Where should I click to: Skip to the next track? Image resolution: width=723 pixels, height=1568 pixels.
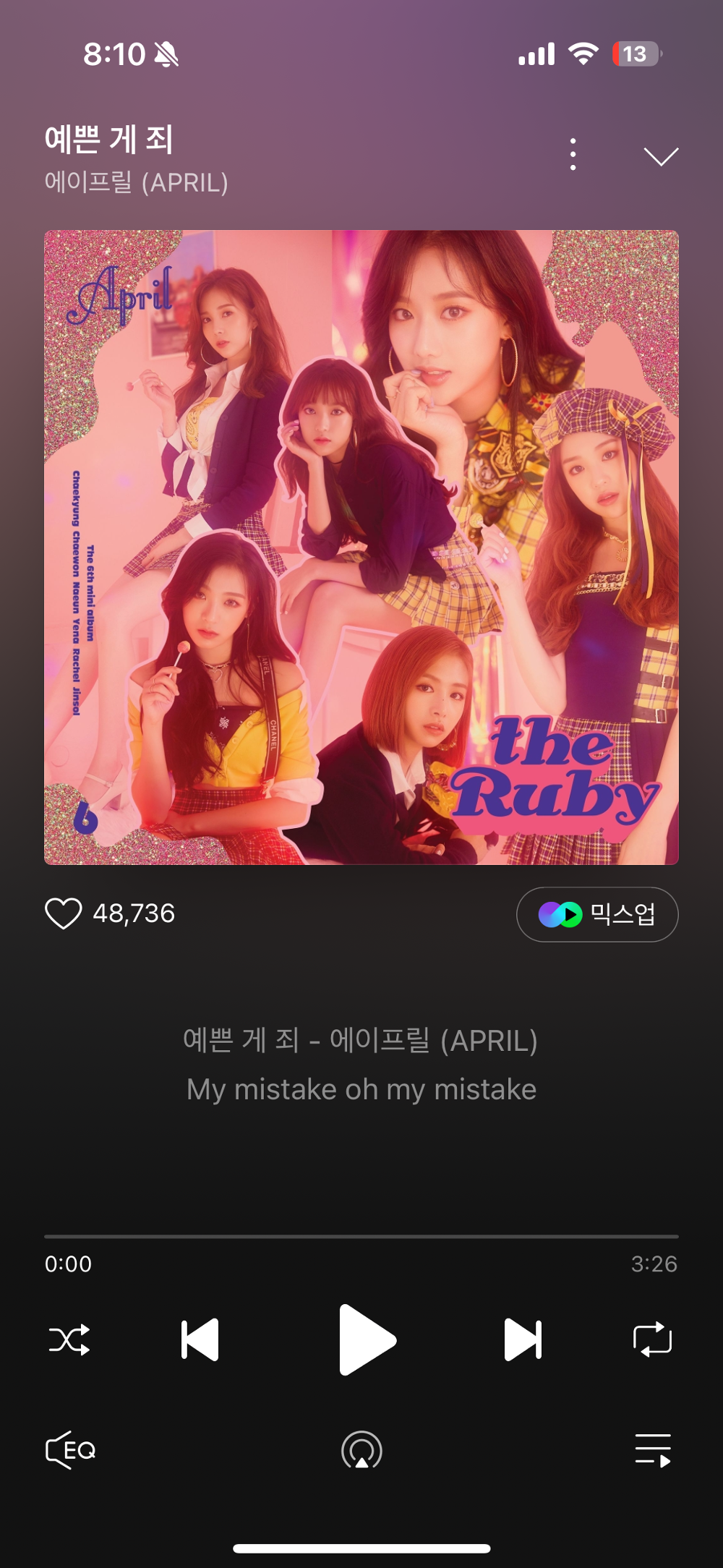coord(523,1339)
